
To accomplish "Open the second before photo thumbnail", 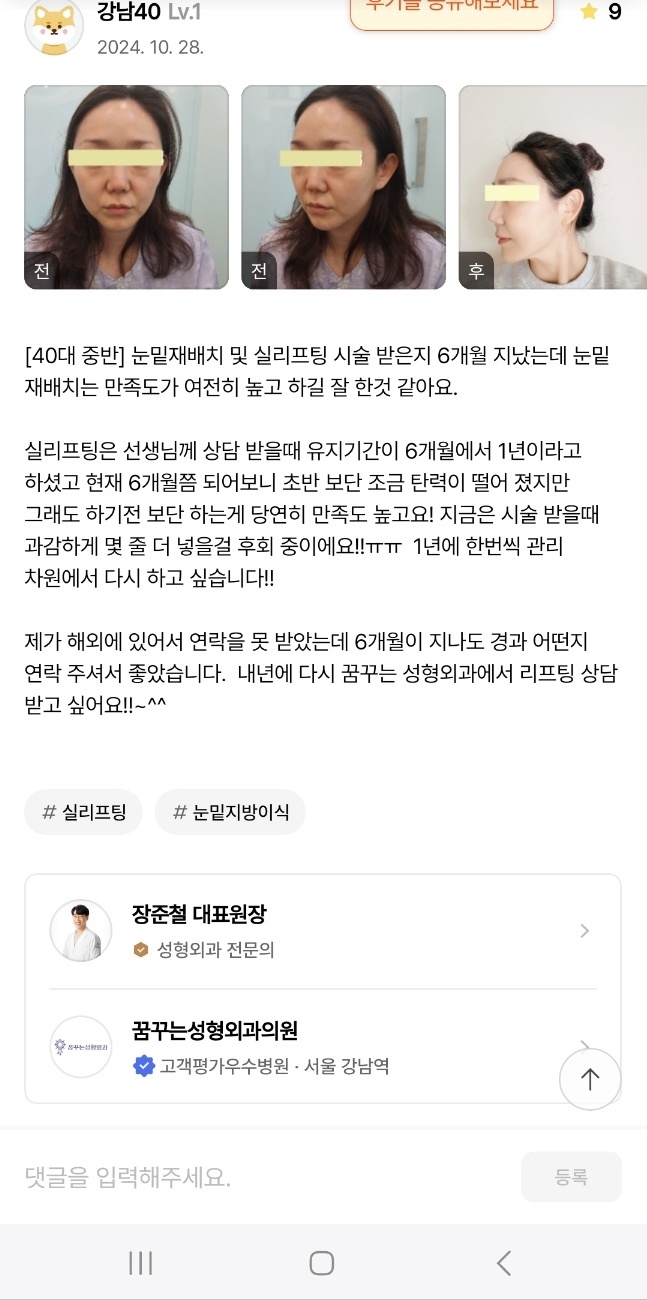I will [x=343, y=187].
